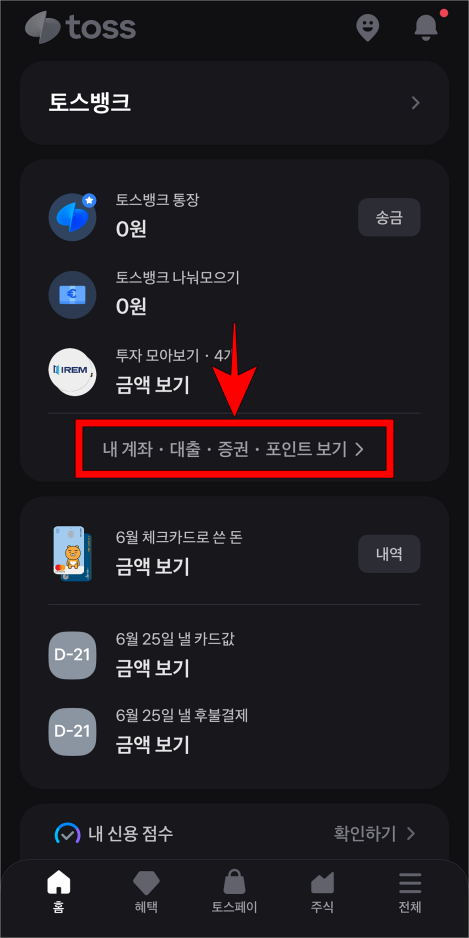469x938 pixels.
Task: Open 토스뱅크 나눠모으기 row
Action: tap(234, 294)
